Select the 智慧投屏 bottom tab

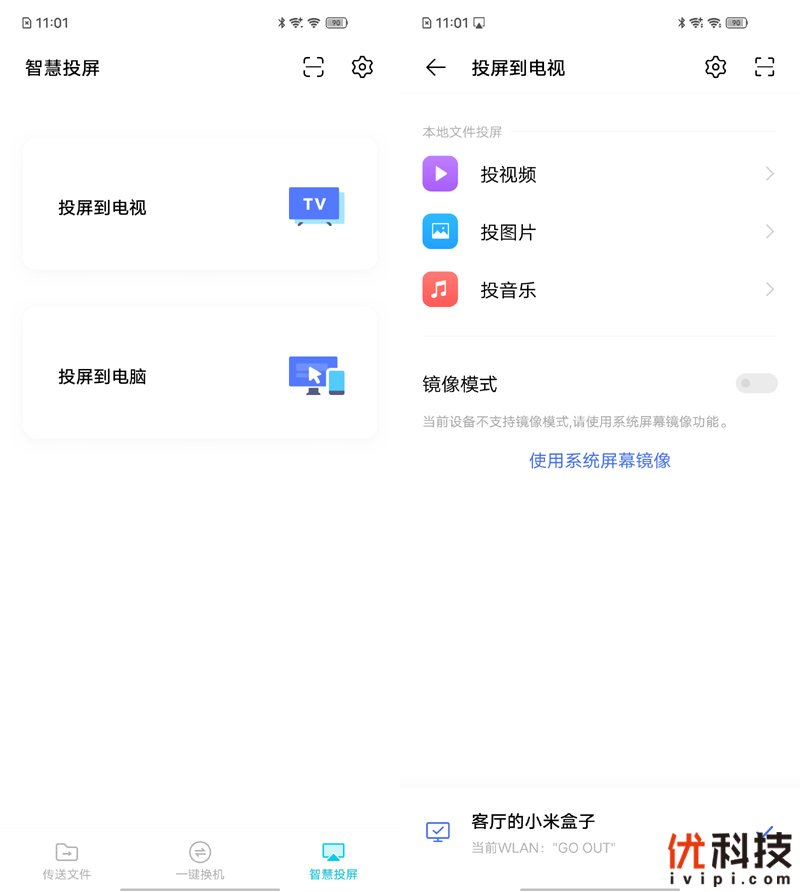333,861
